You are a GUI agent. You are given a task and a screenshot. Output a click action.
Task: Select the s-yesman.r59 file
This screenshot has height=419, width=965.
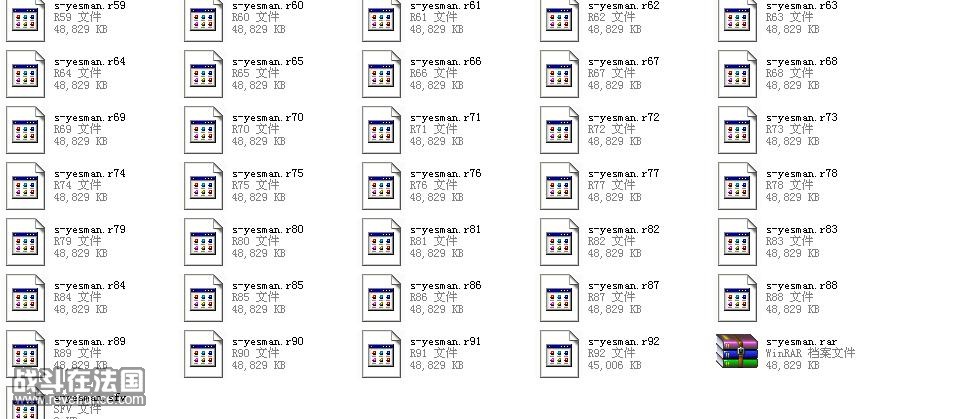pos(25,22)
